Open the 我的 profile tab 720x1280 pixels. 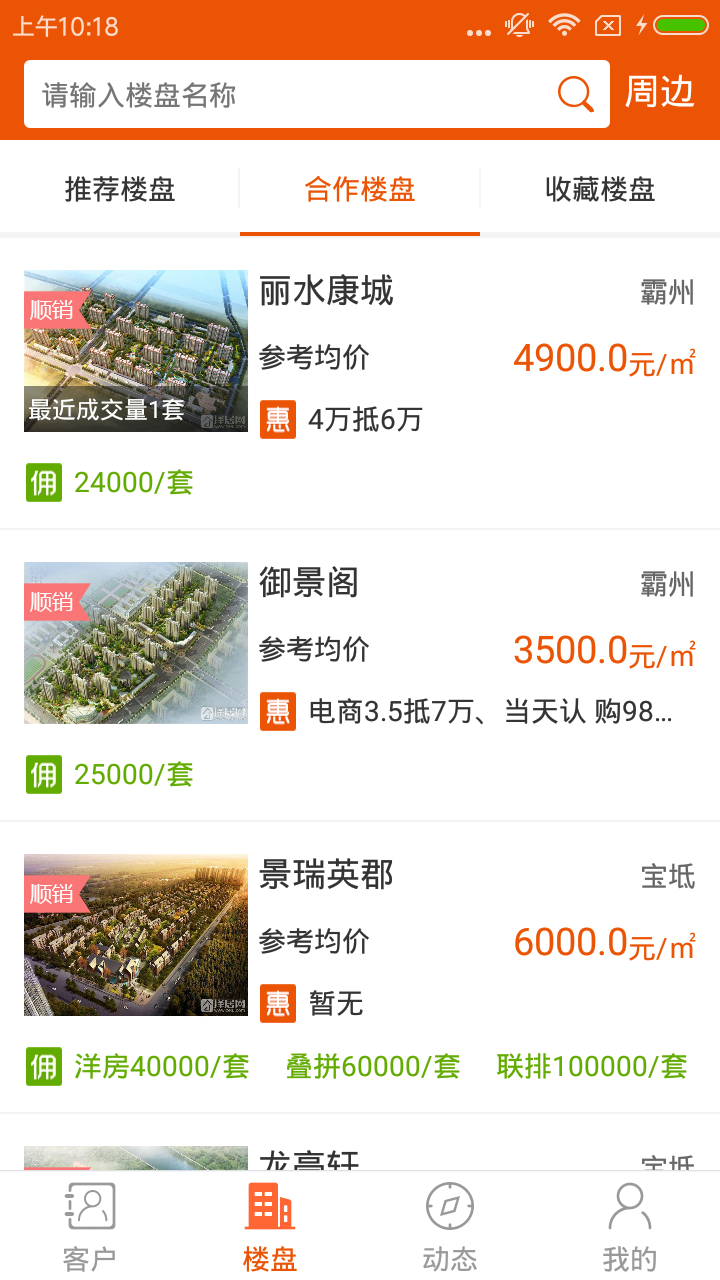[630, 1226]
